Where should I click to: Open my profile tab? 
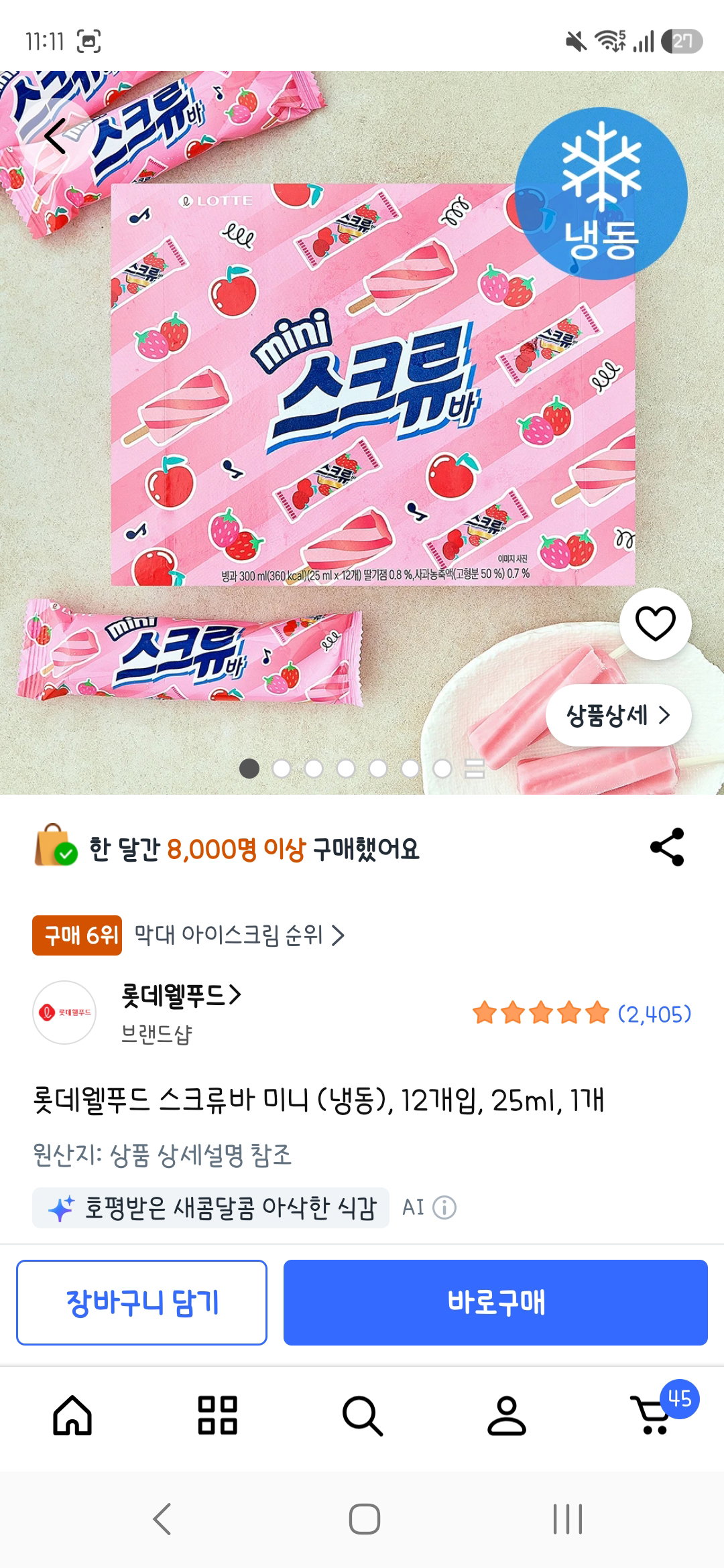pyautogui.click(x=507, y=1415)
